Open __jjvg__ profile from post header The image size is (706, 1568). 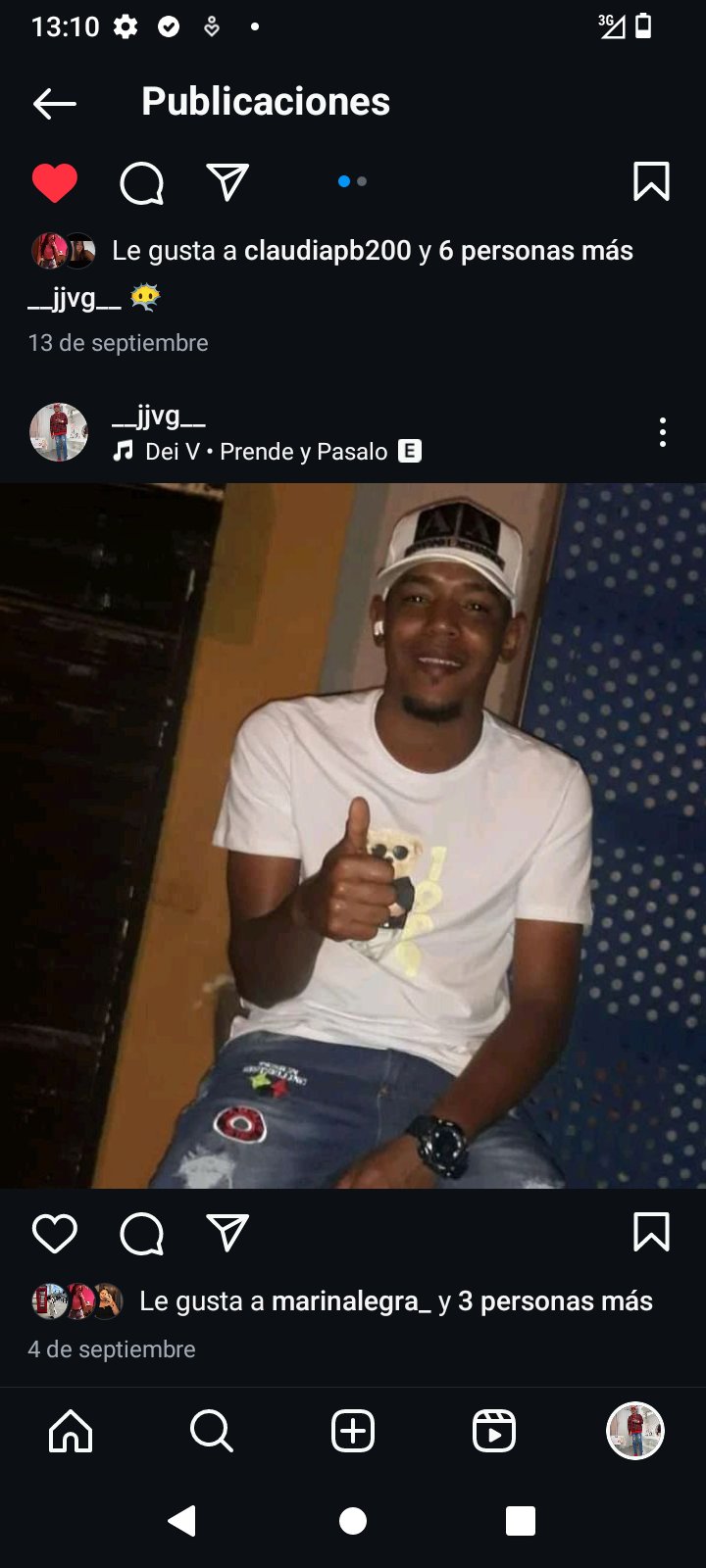point(159,416)
